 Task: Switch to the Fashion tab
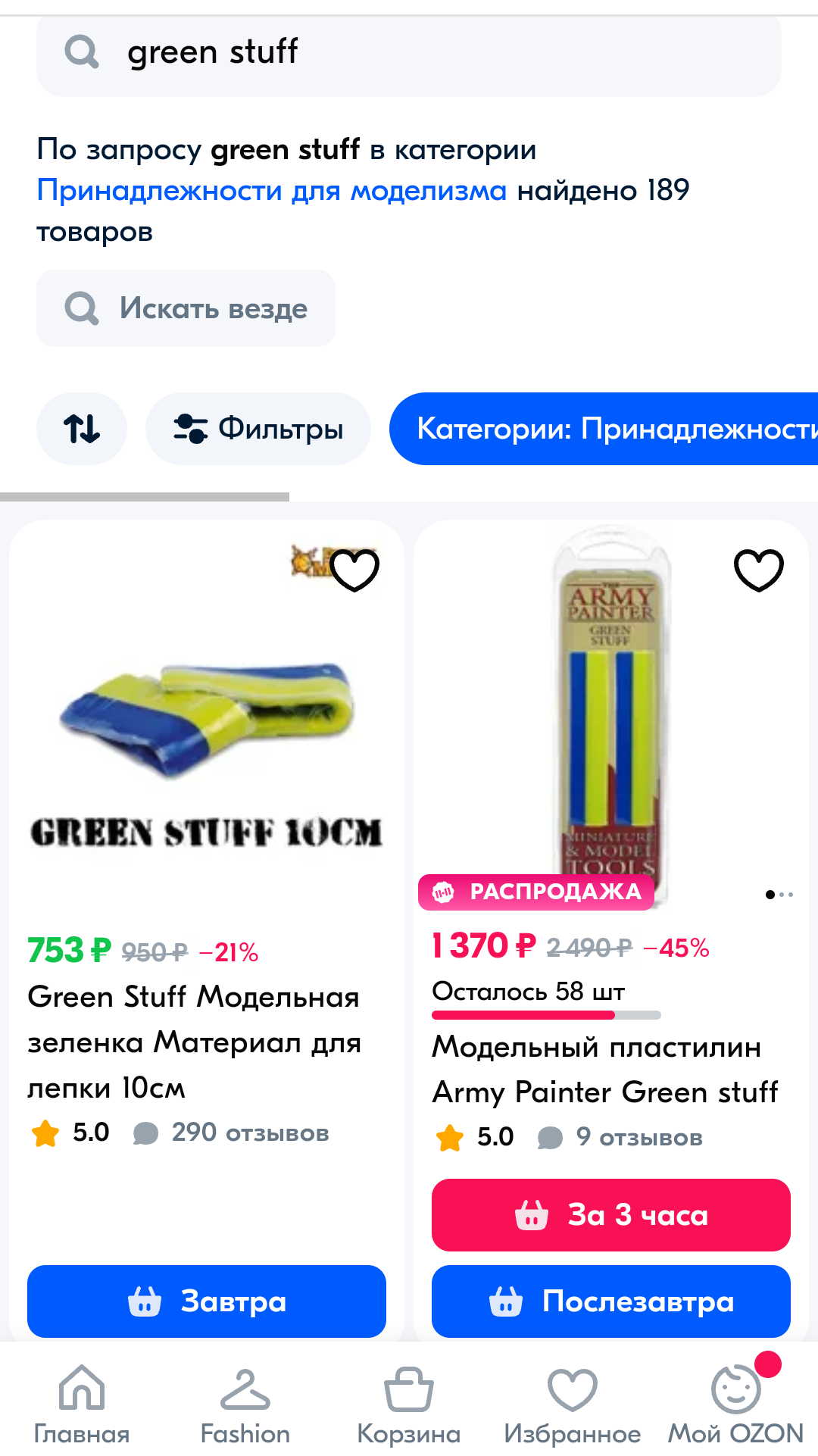point(245,1406)
